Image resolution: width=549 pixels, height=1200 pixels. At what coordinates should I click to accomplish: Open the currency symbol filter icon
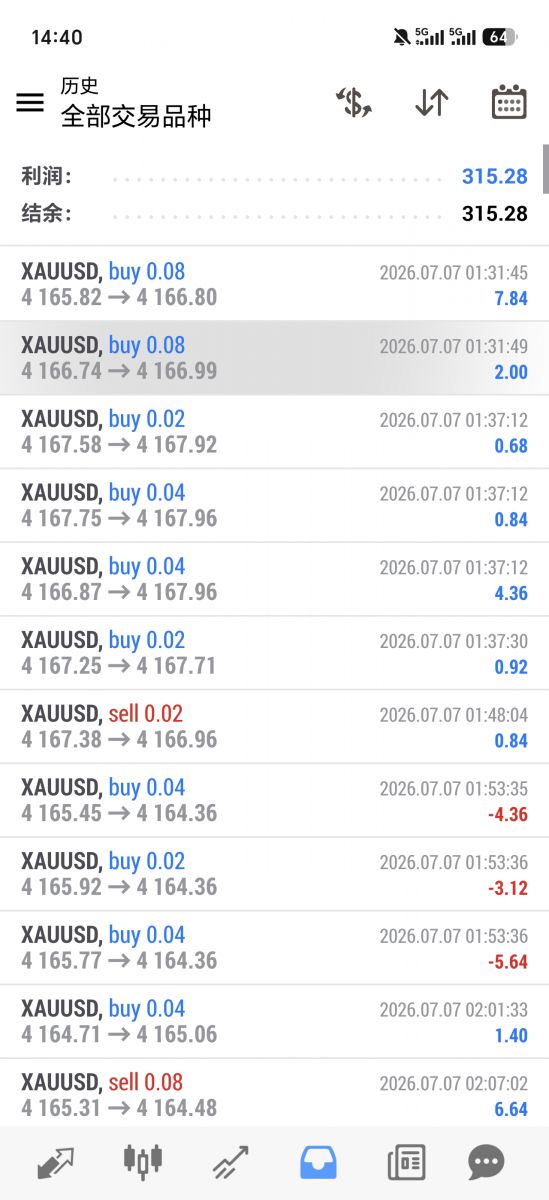coord(354,102)
